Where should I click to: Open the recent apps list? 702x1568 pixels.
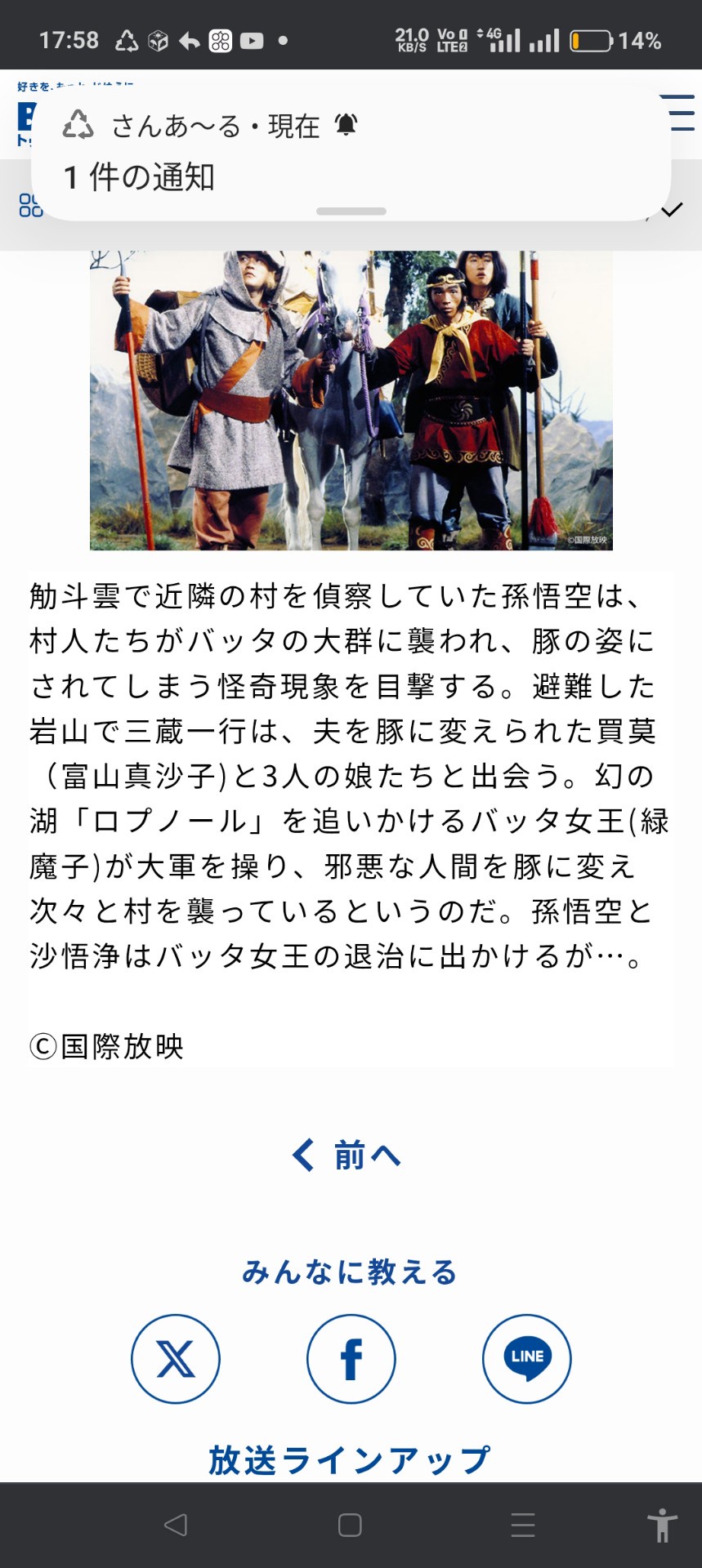pos(523,1525)
